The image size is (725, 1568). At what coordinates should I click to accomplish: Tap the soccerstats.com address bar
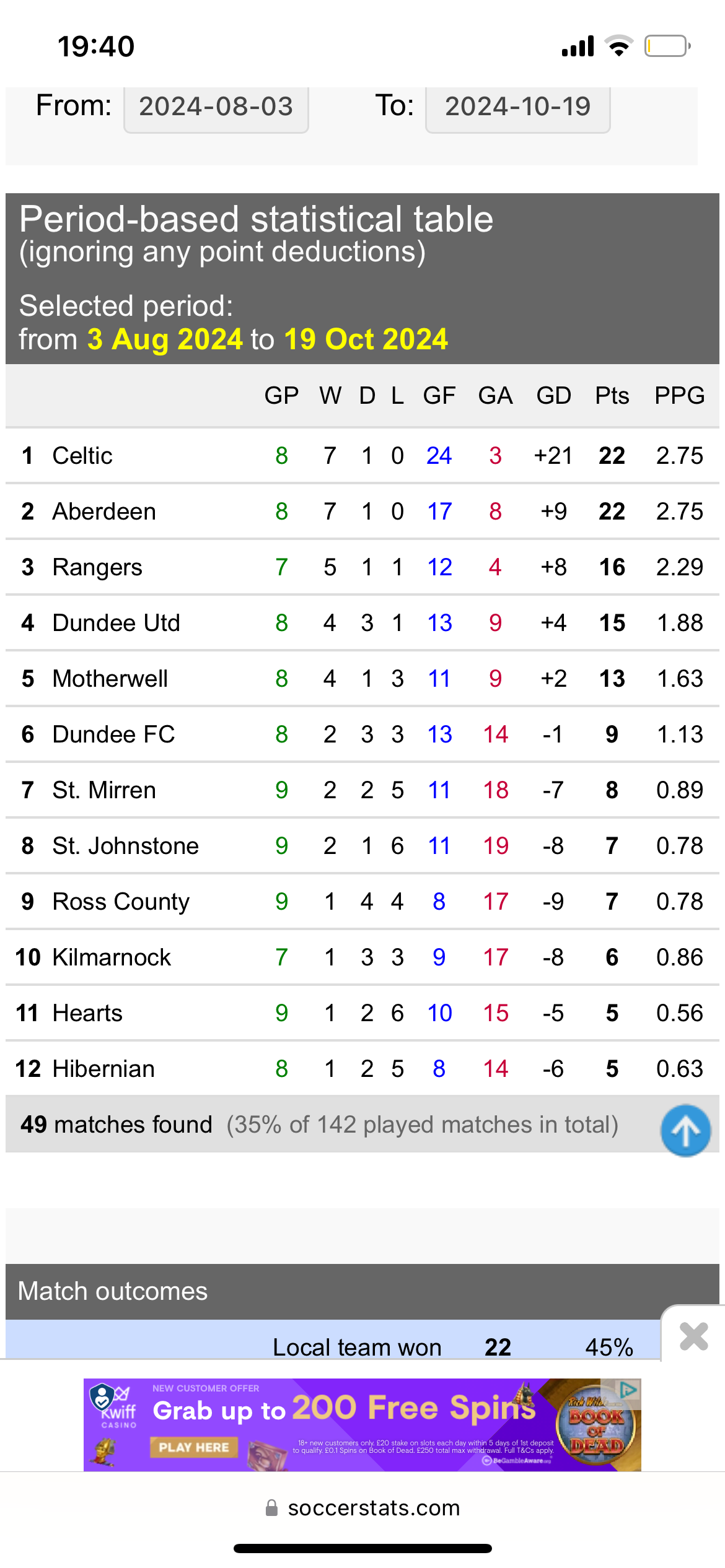[362, 1507]
